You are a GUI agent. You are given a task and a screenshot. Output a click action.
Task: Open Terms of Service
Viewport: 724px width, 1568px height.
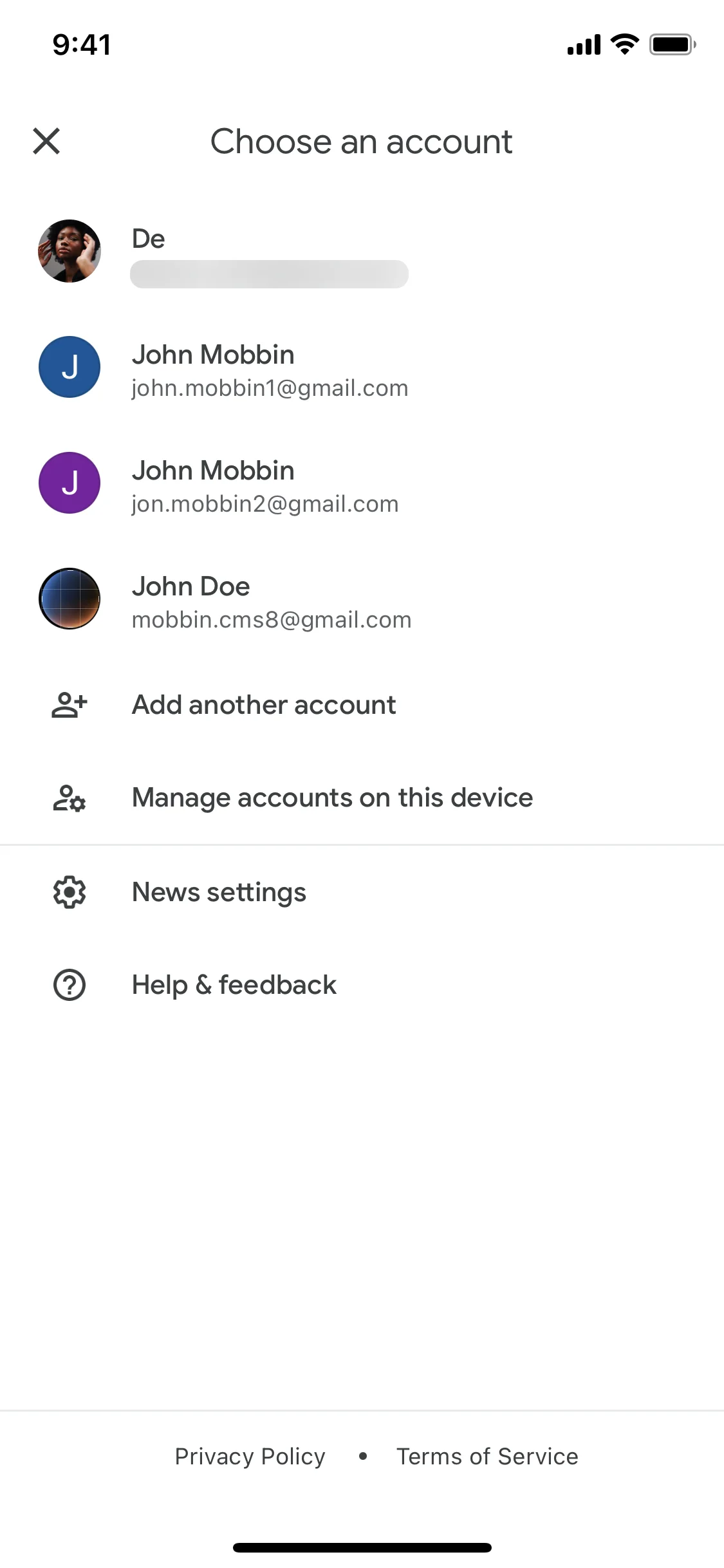coord(487,1457)
